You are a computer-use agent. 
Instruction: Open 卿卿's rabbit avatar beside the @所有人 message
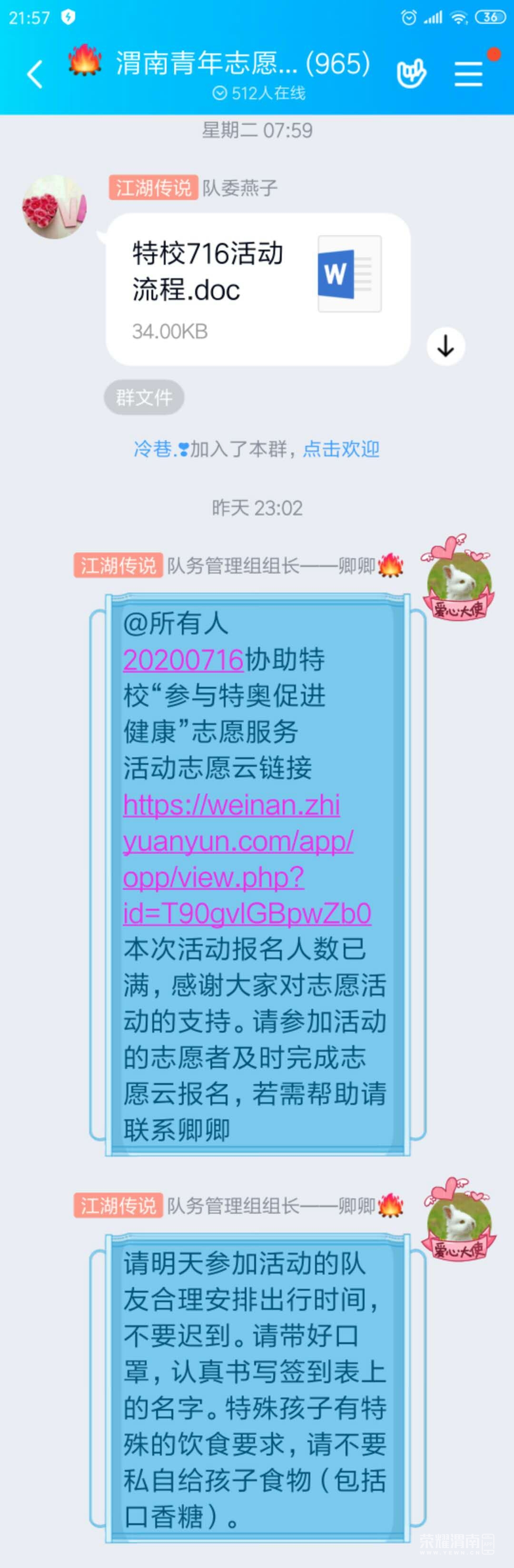click(x=457, y=581)
